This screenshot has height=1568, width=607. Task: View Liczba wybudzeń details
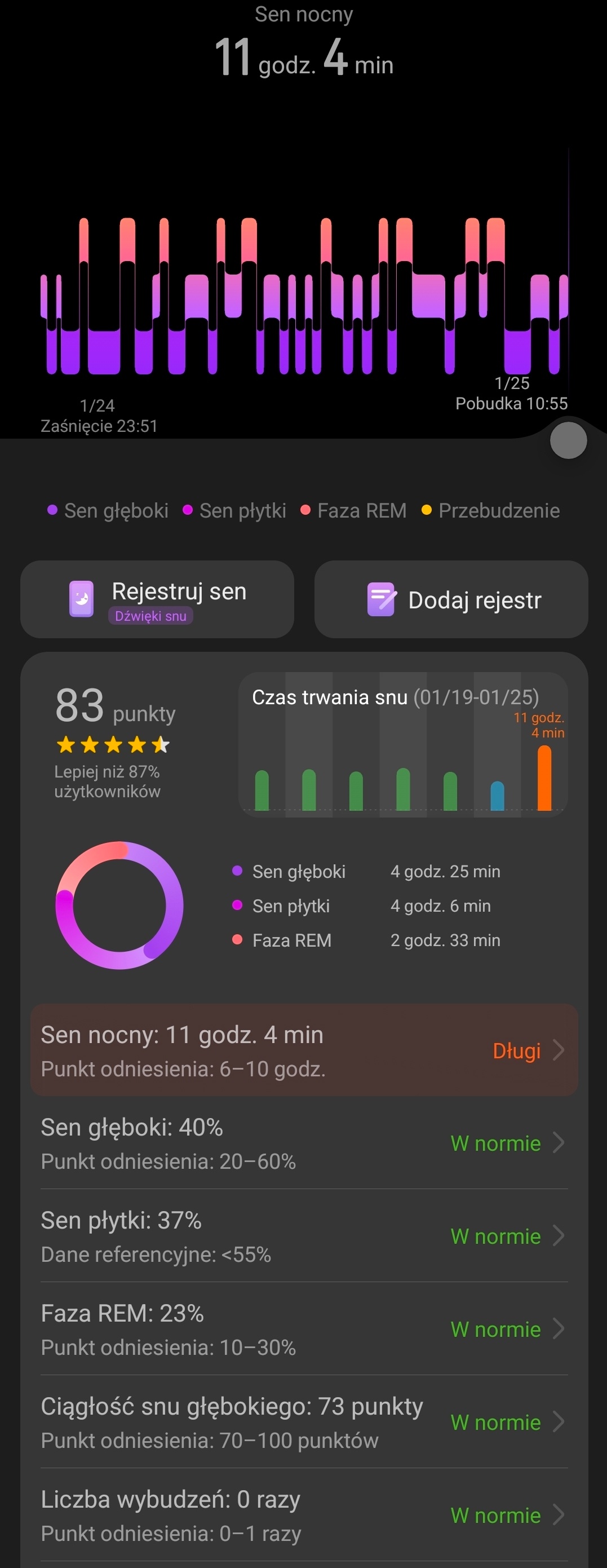(303, 1516)
